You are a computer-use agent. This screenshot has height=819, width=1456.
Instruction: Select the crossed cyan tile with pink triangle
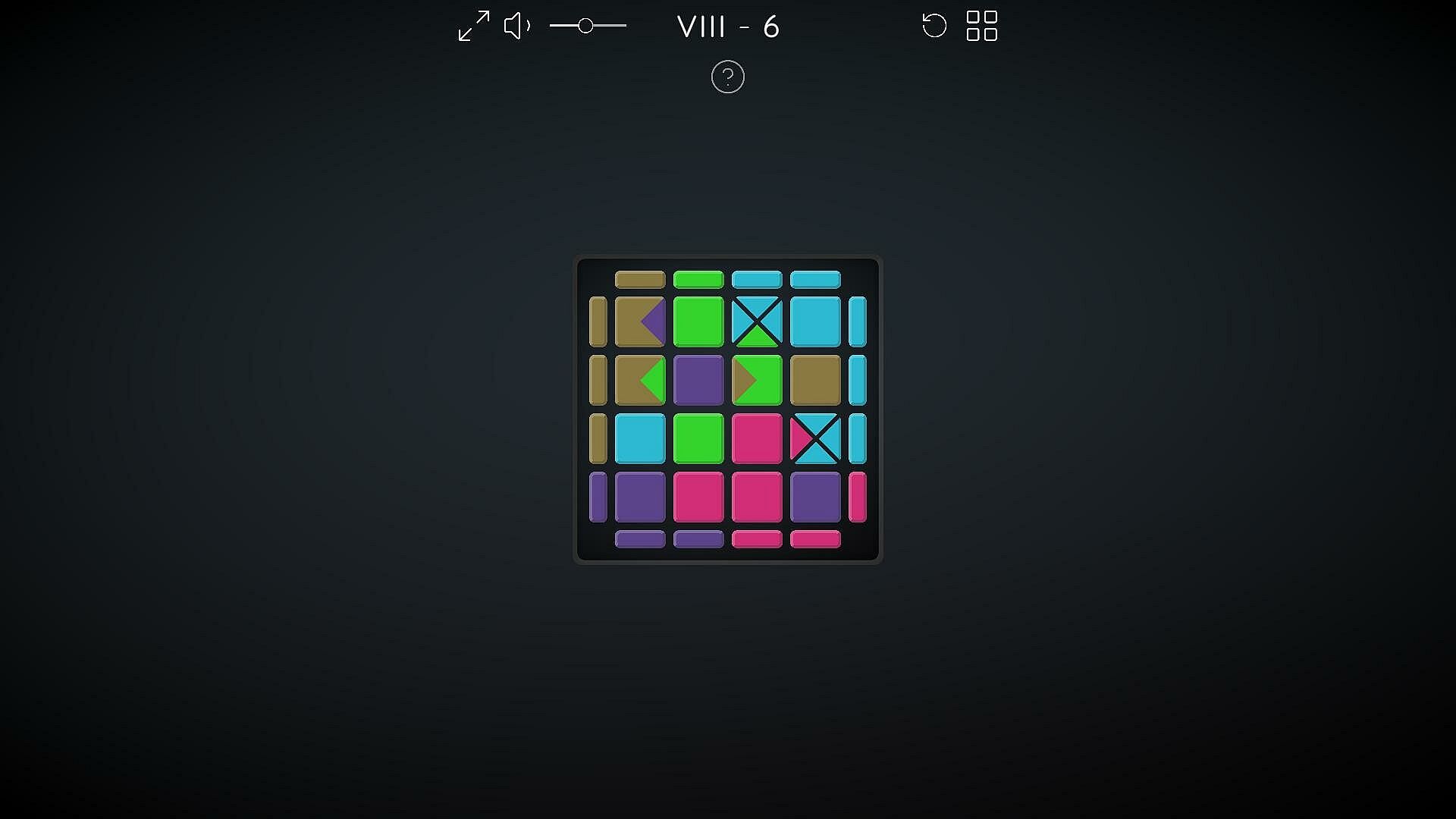815,438
